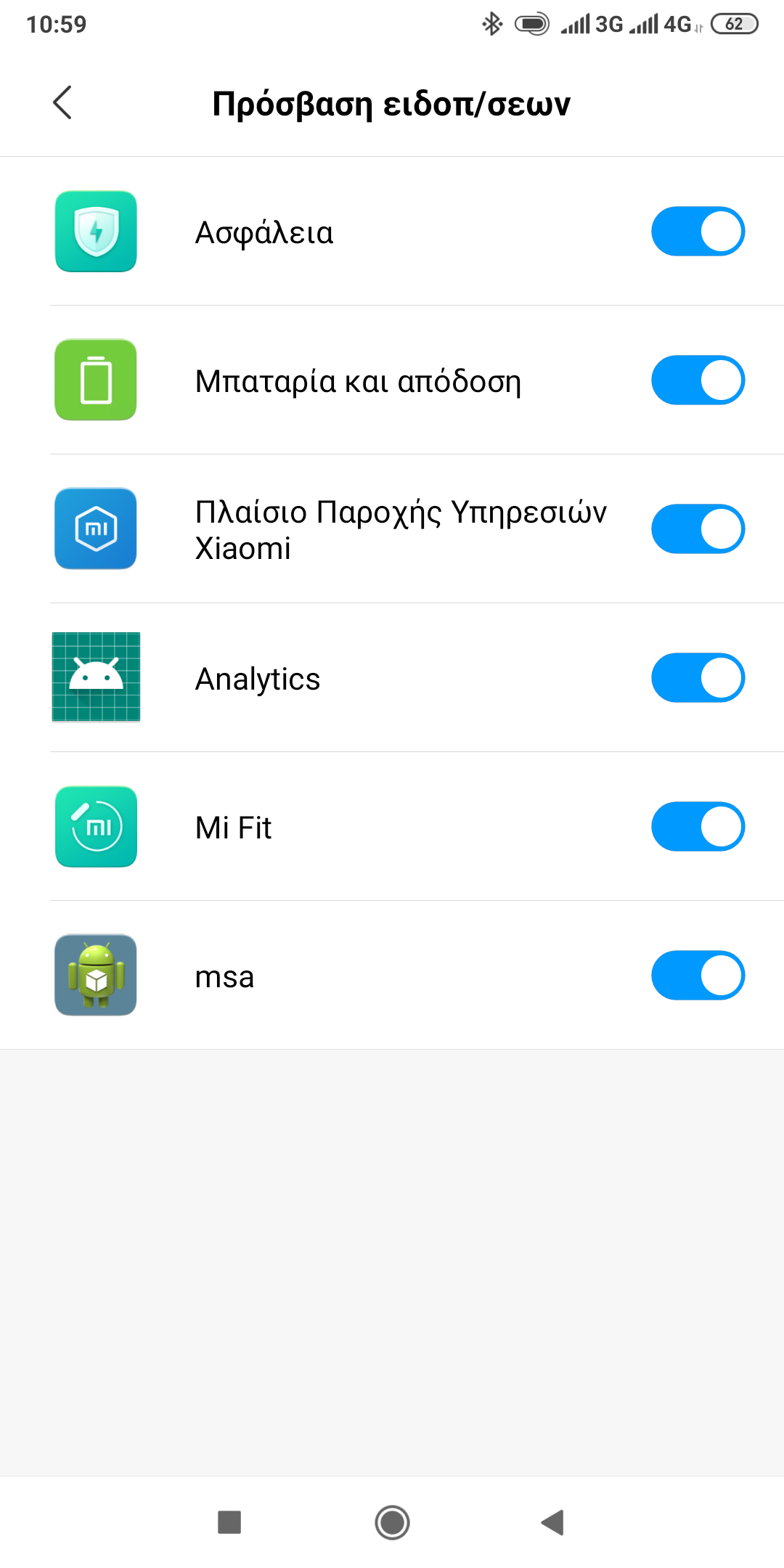Disable notification access for Ασφάλεια

698,232
